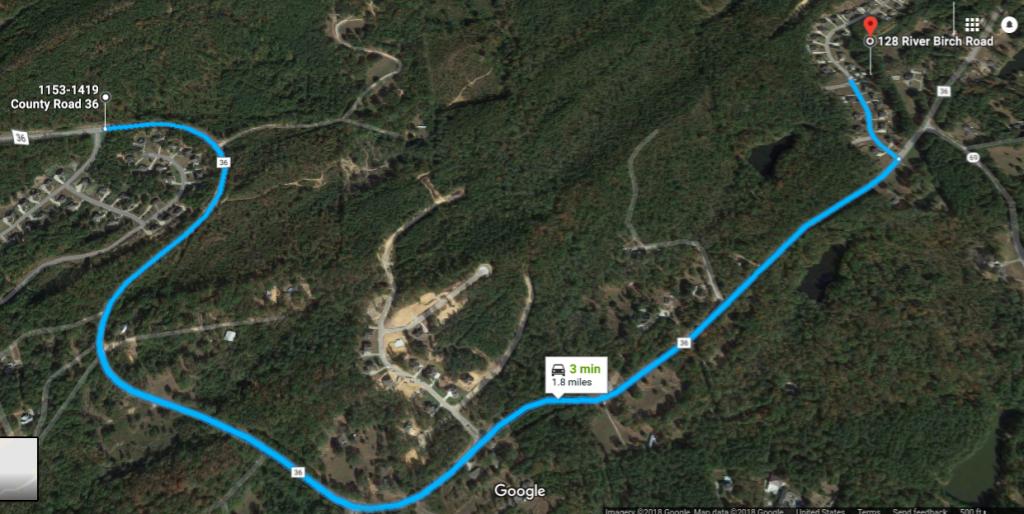Open the United States region link
The height and width of the screenshot is (514, 1024).
(819, 510)
